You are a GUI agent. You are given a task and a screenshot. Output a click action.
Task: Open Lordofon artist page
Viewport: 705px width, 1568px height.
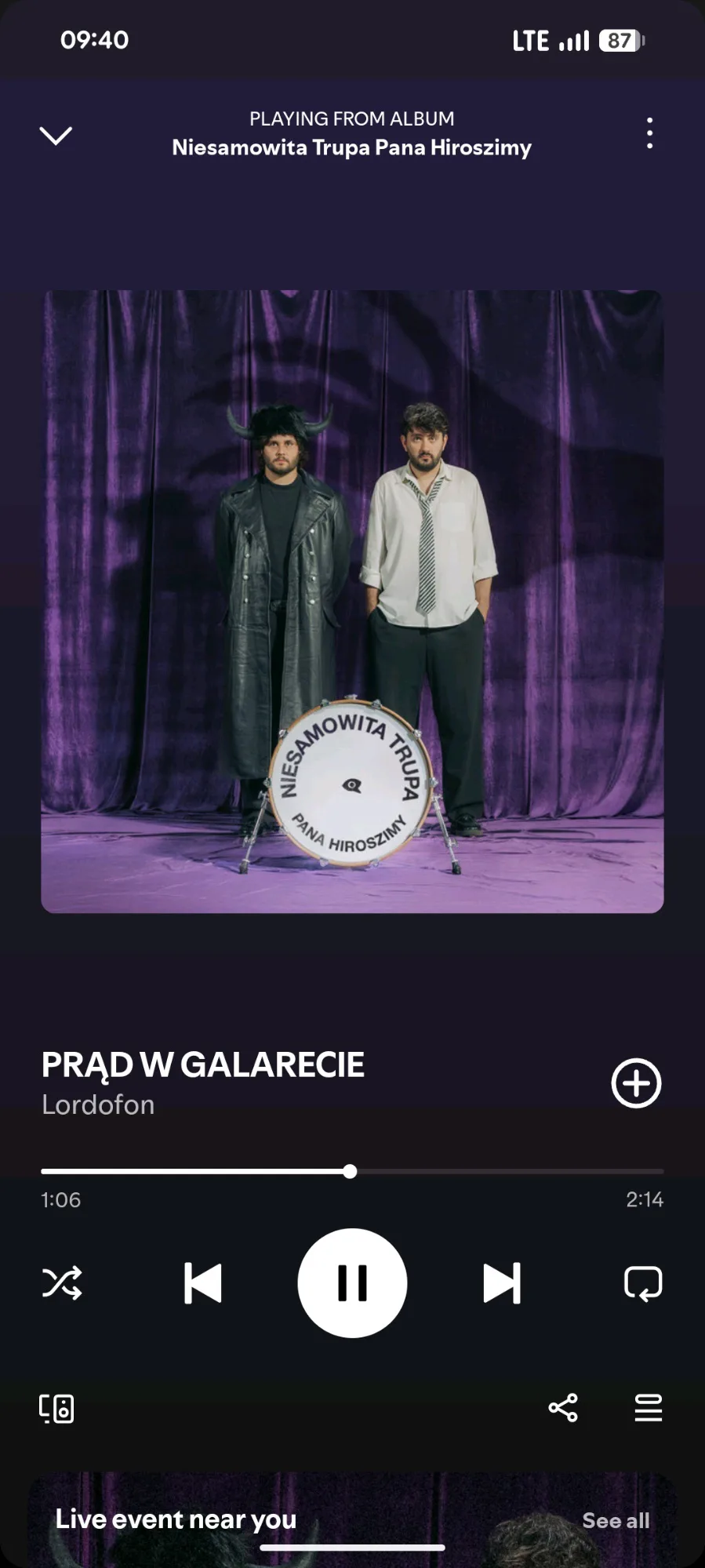pos(98,1104)
